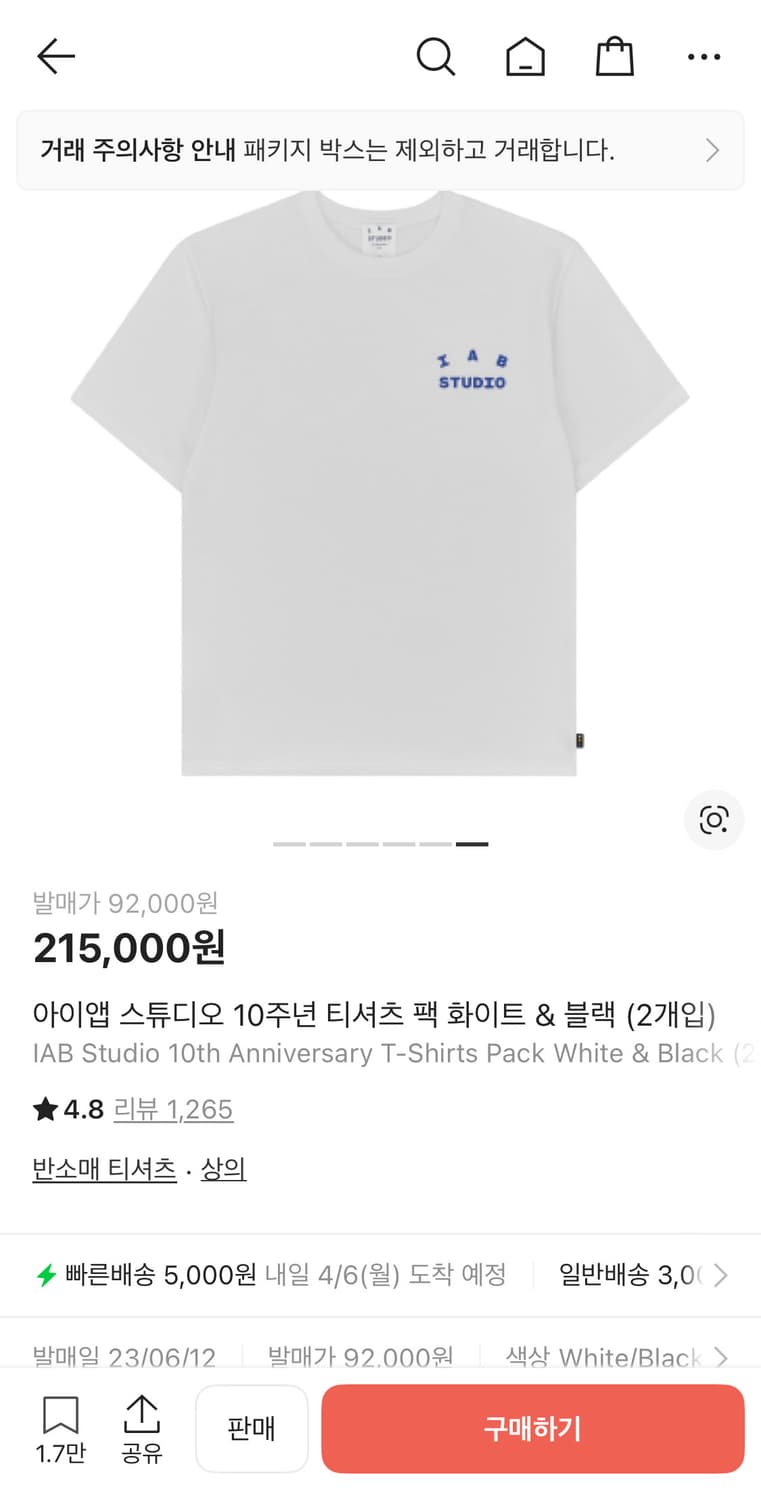Open 리뷰 1,265 reviews link

174,1109
